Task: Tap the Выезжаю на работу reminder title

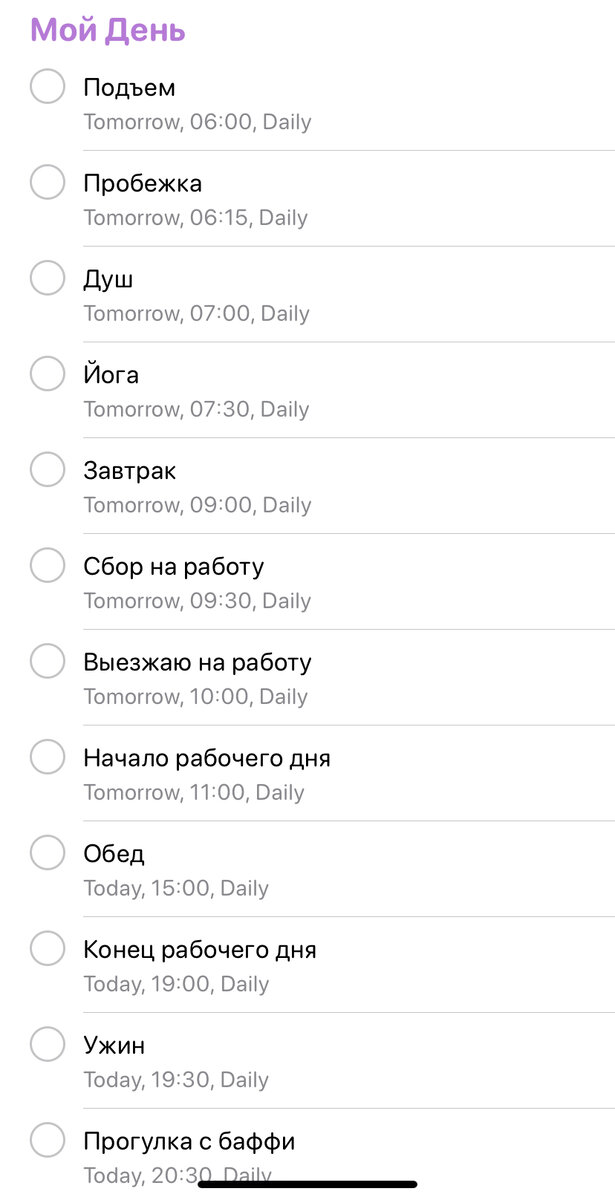Action: pos(198,663)
